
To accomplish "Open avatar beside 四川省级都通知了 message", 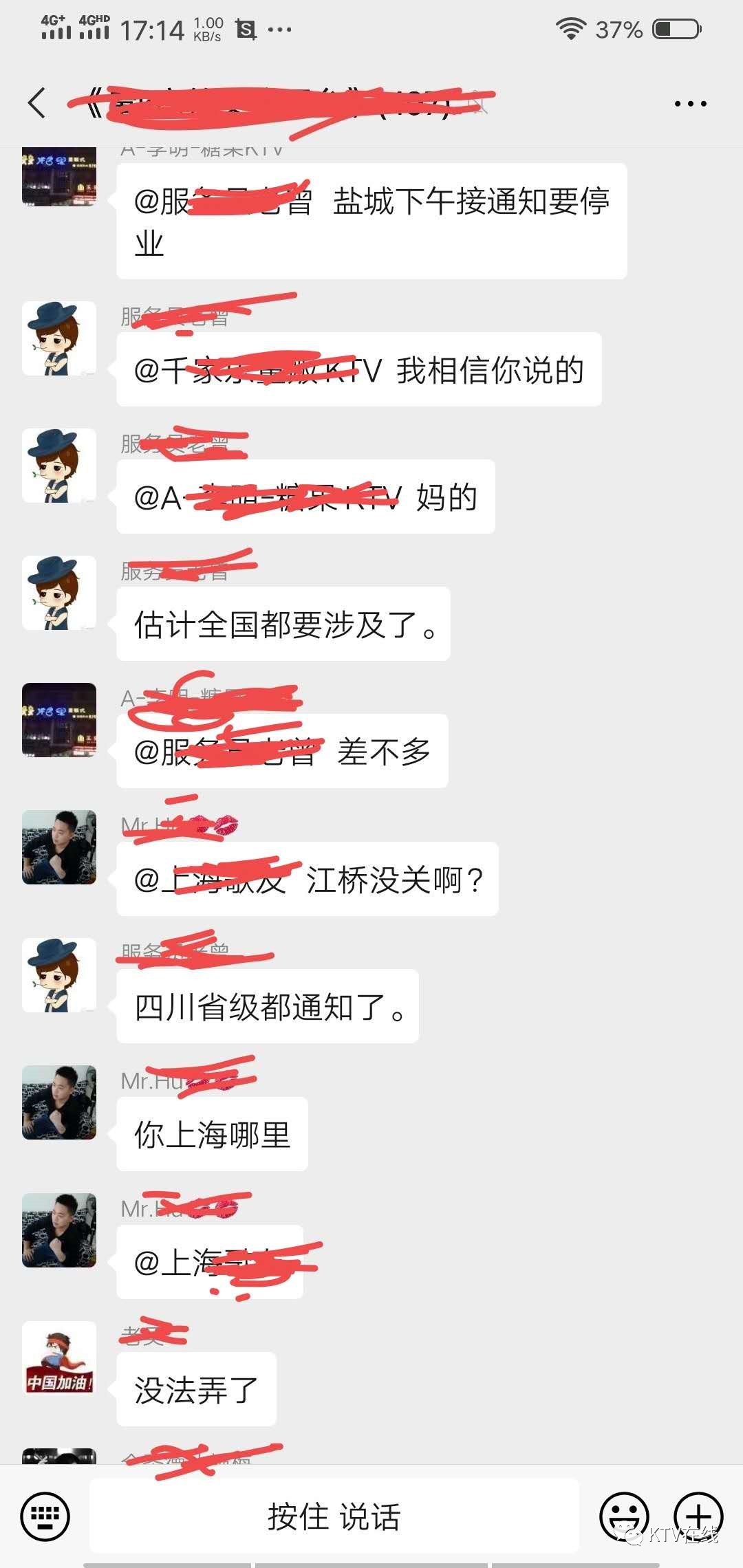I will [59, 975].
